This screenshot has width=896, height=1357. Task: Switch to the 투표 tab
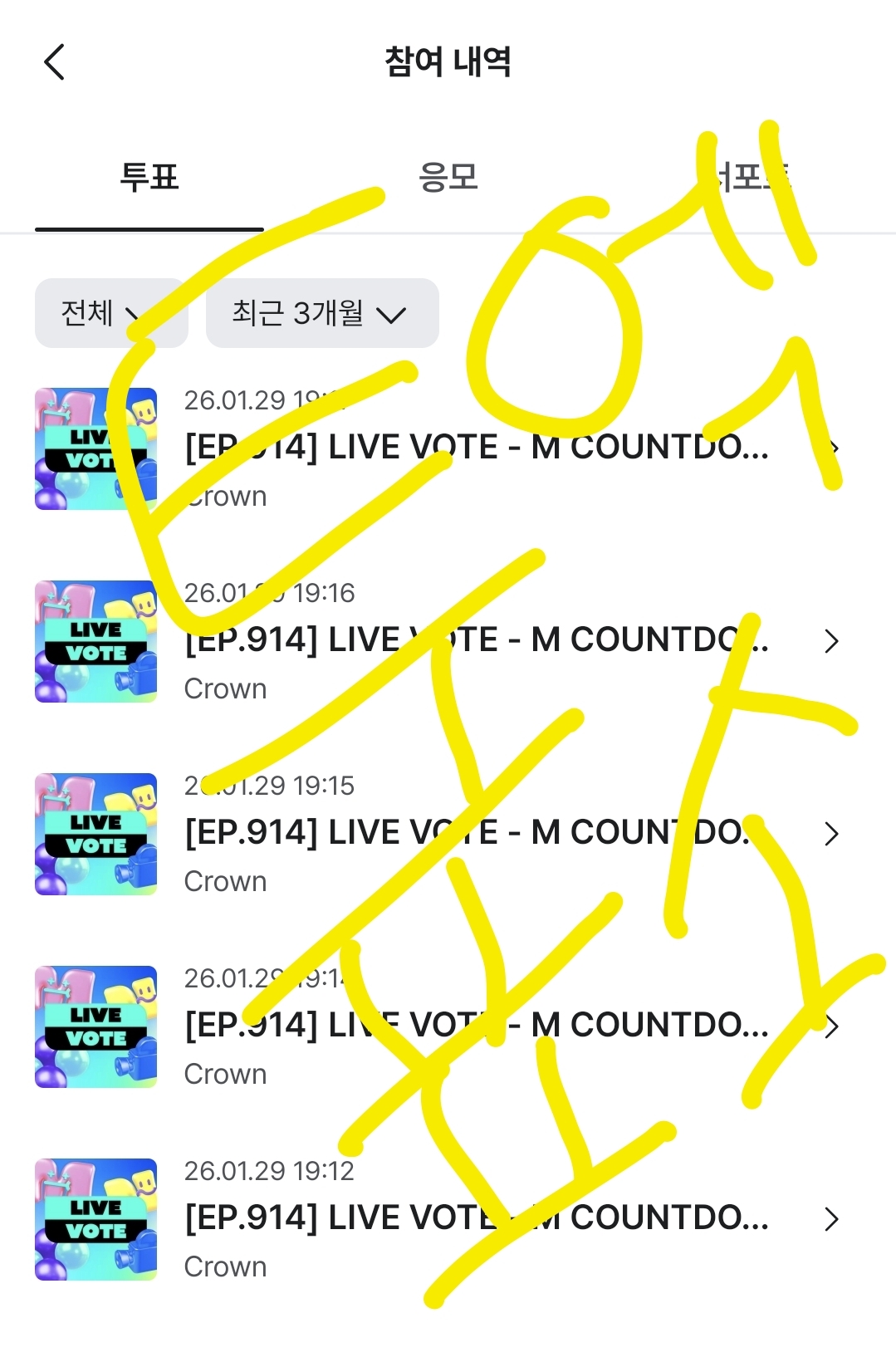click(x=149, y=178)
